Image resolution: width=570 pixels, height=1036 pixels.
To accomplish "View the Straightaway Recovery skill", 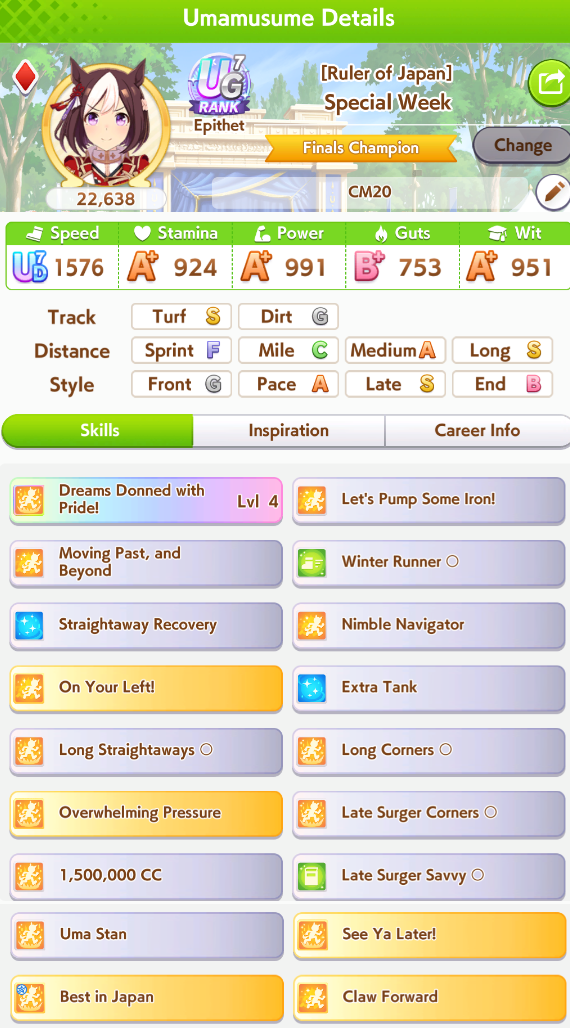I will [x=146, y=626].
